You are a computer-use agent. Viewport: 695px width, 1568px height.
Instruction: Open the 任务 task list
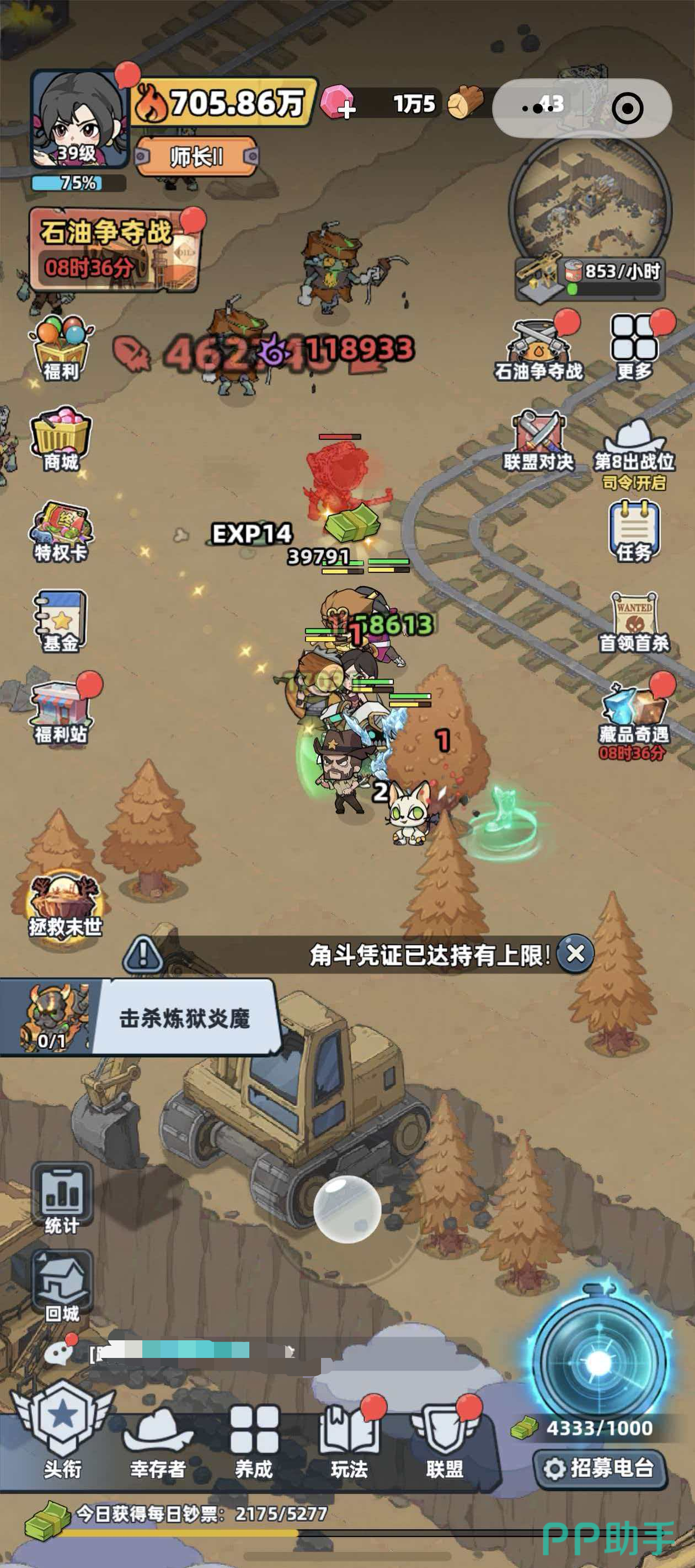pyautogui.click(x=634, y=530)
